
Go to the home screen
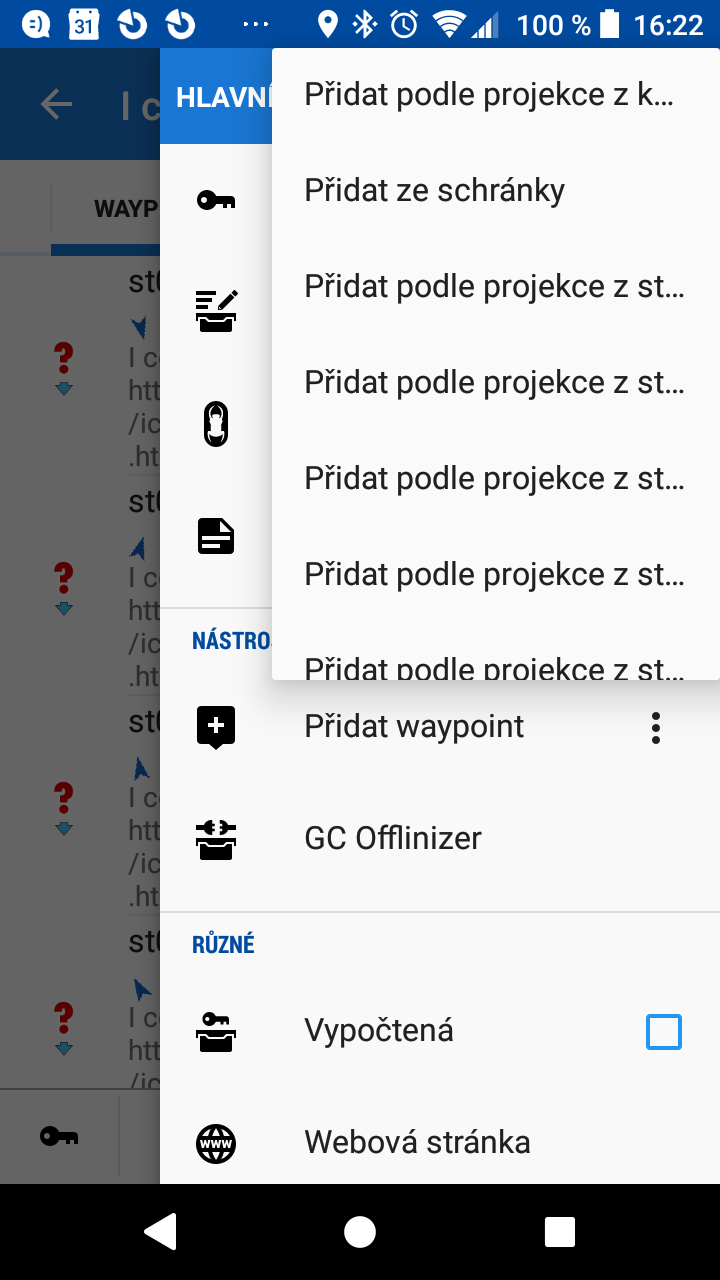click(x=360, y=1232)
